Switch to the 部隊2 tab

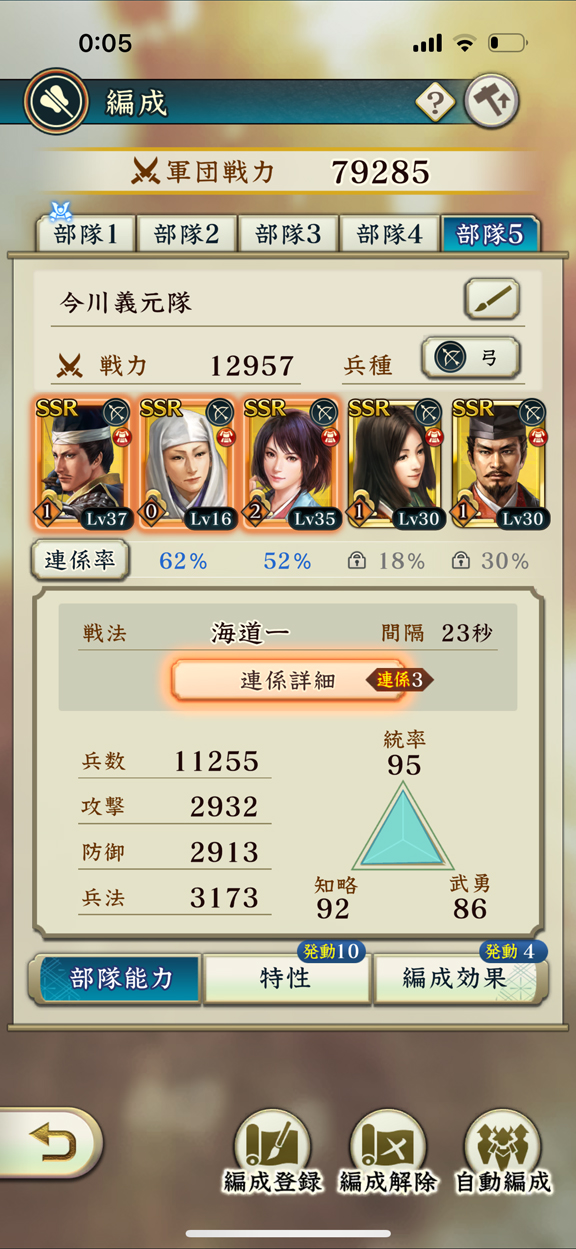[187, 235]
